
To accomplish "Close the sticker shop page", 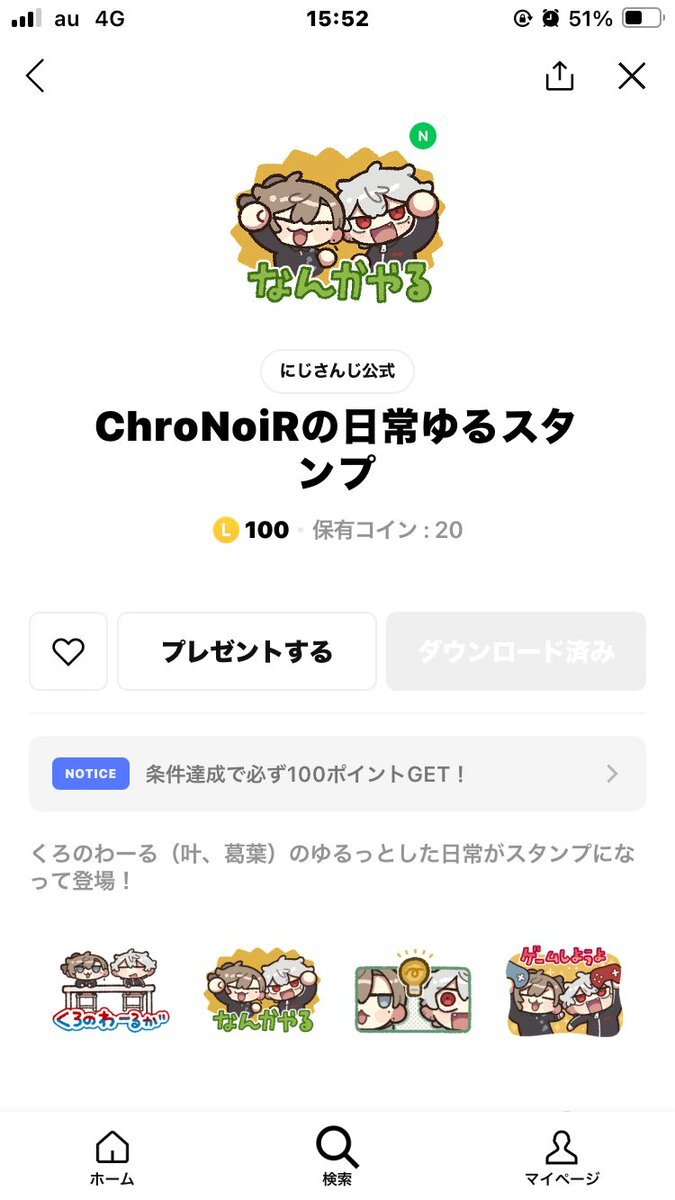I will click(632, 76).
